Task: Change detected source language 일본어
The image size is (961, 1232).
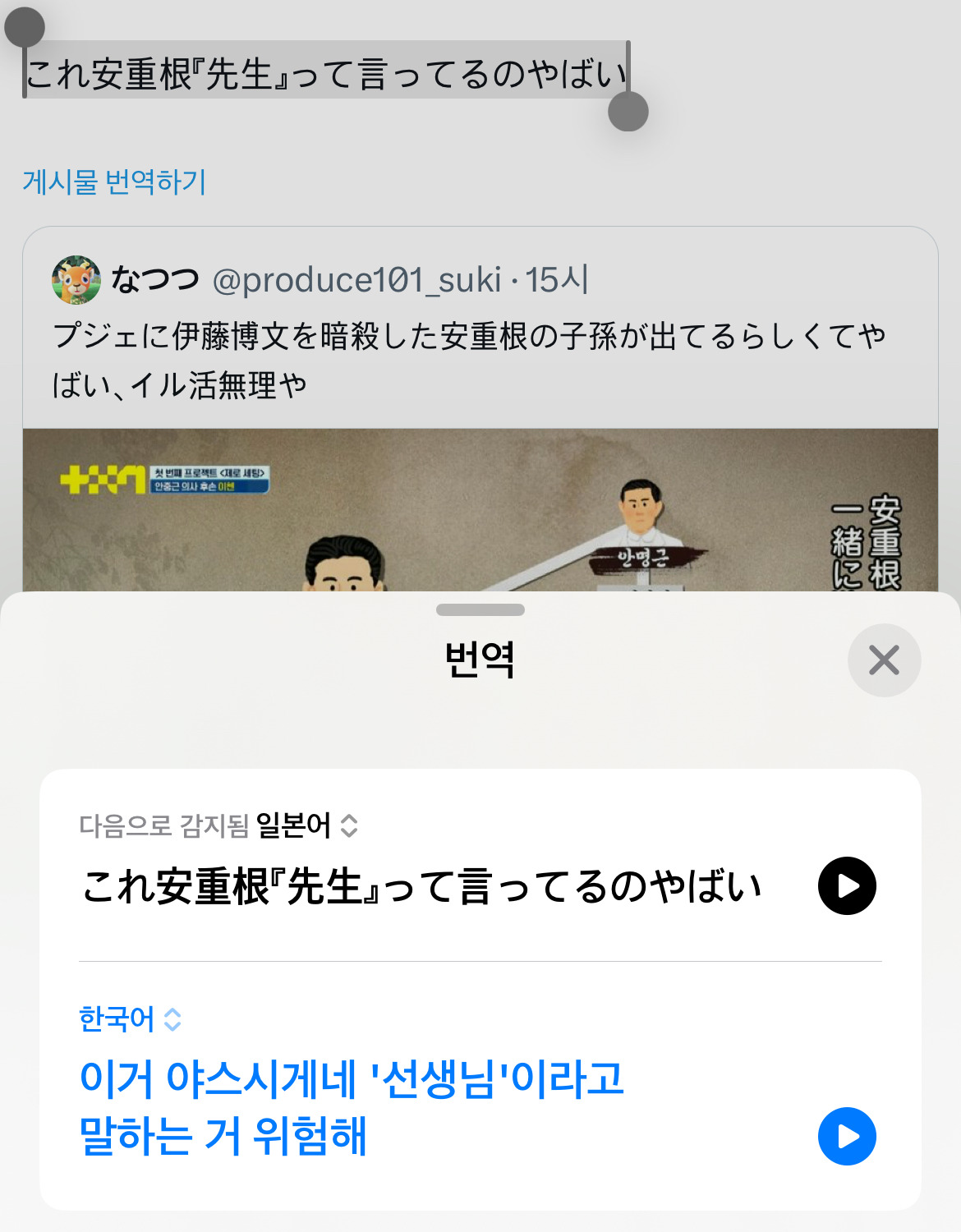Action: click(306, 825)
